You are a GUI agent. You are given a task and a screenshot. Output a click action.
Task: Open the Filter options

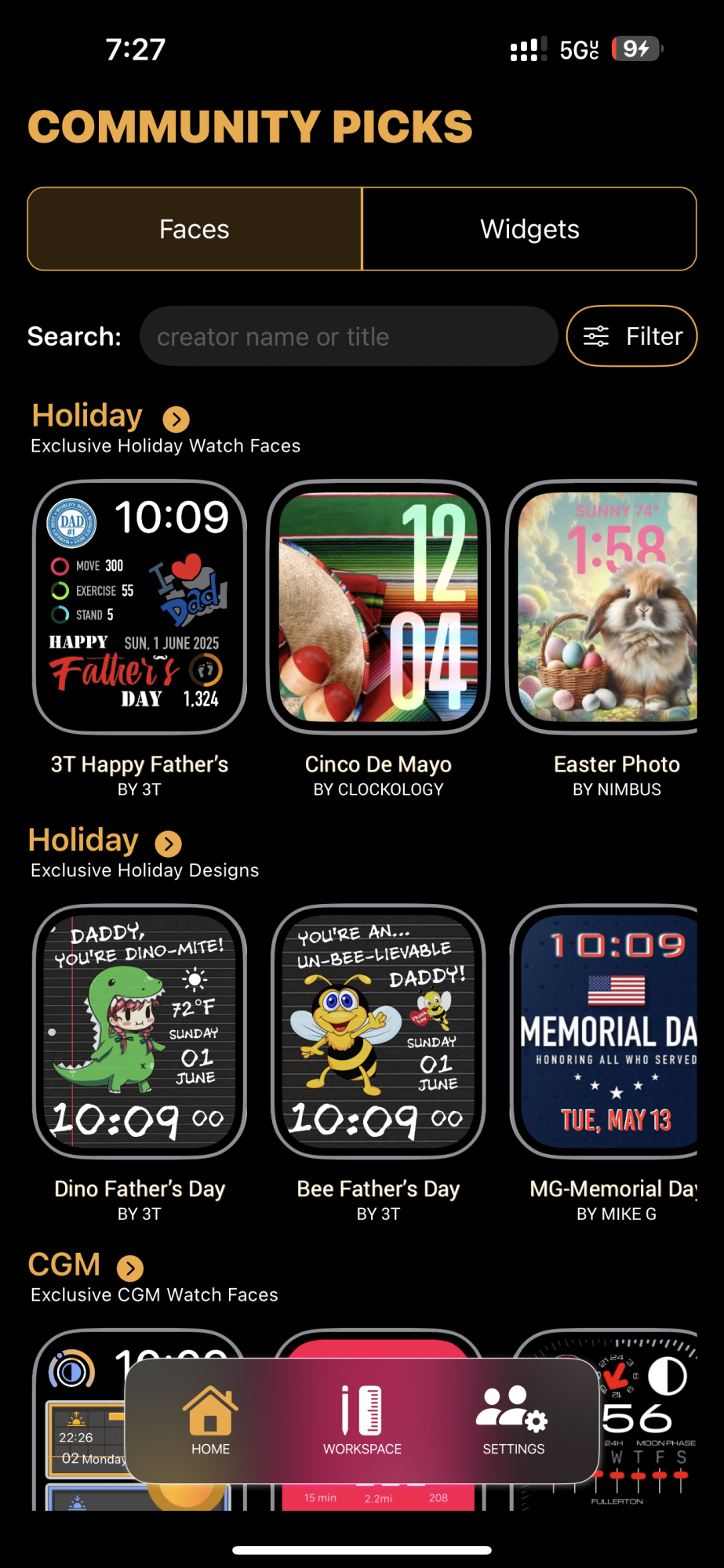631,336
